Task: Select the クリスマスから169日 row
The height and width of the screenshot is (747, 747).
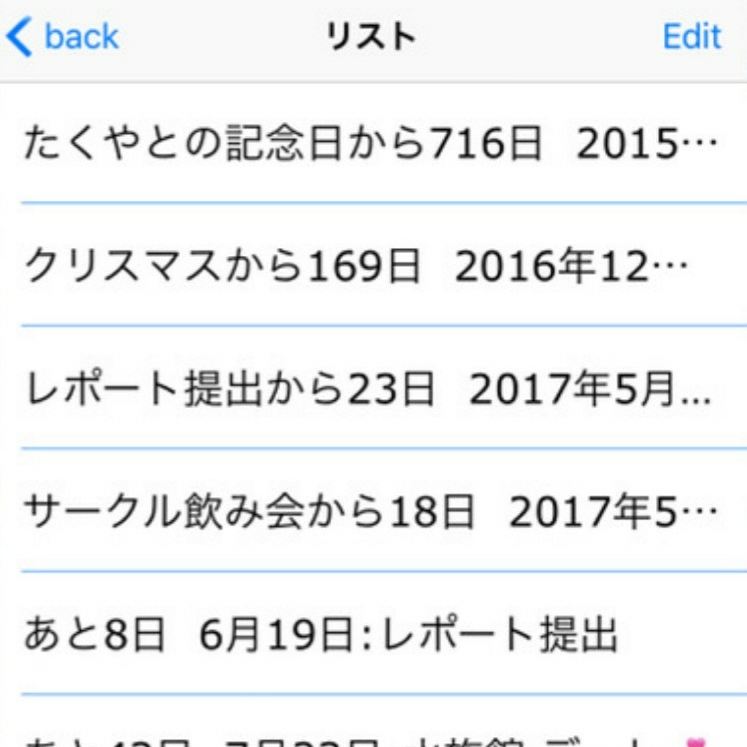Action: (370, 268)
